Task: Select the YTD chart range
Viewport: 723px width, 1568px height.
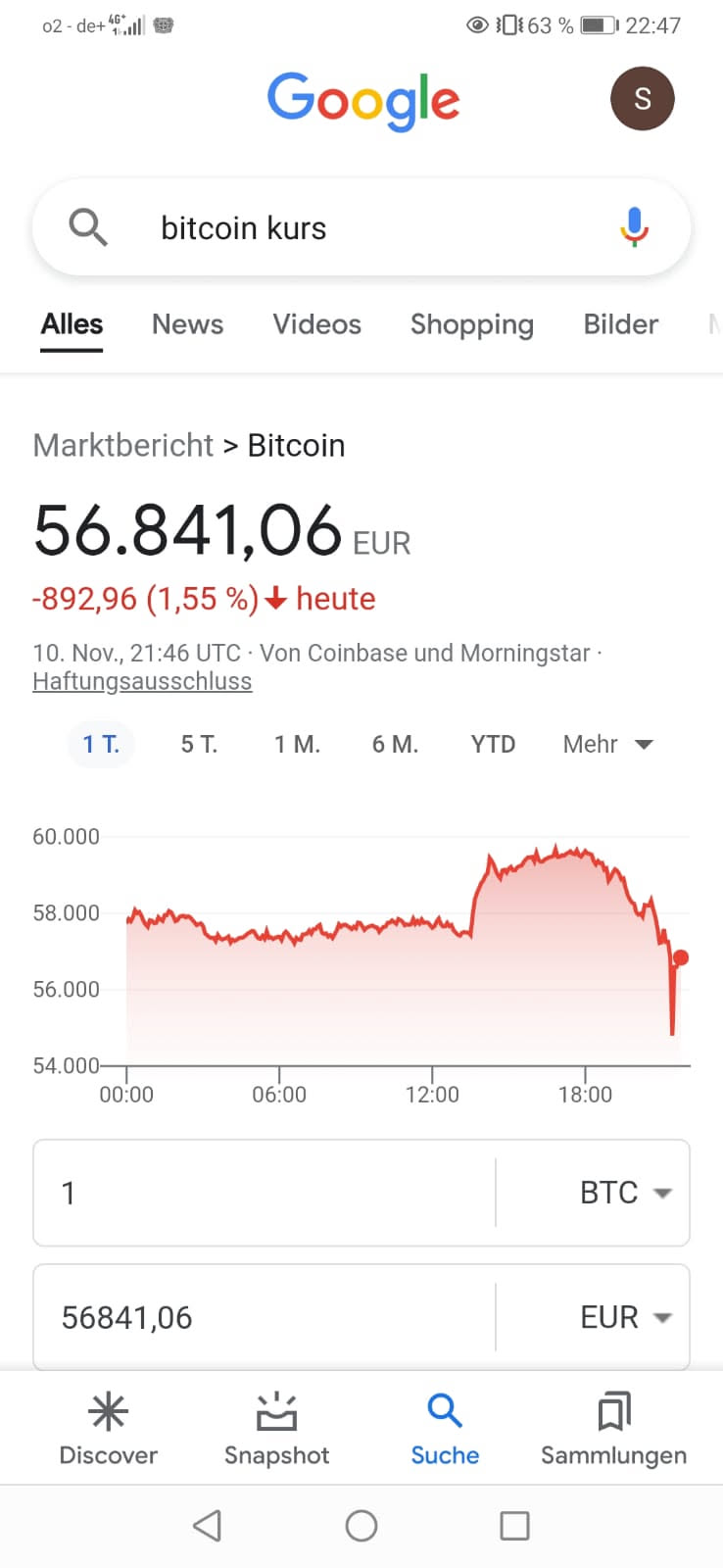Action: (x=493, y=745)
